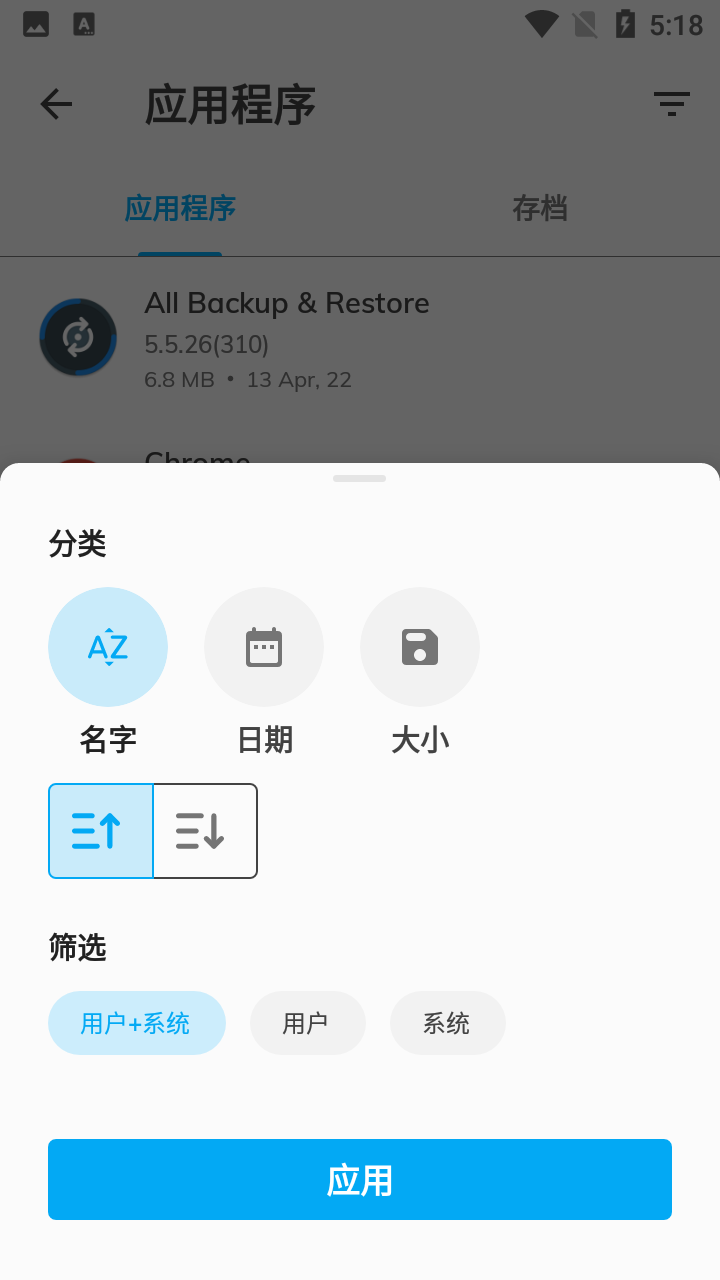This screenshot has height=1280, width=720.
Task: Select the name sort (AZ) icon
Action: coord(108,647)
